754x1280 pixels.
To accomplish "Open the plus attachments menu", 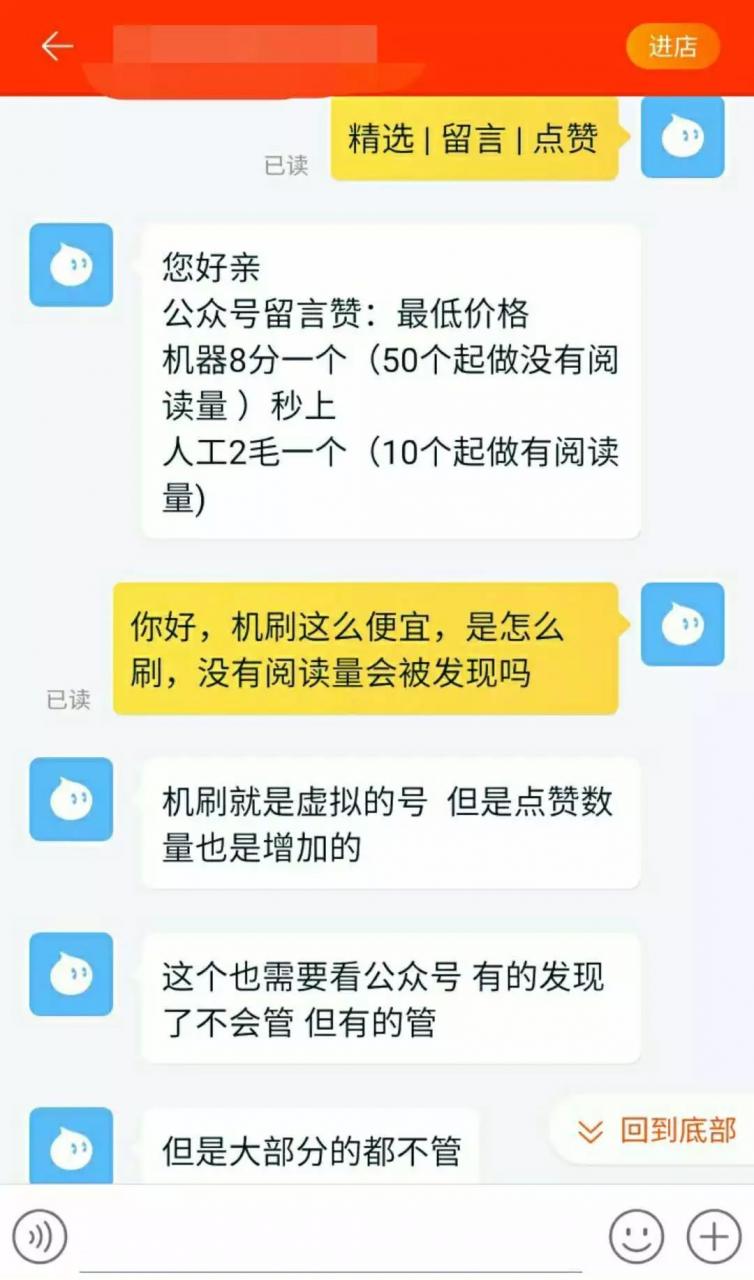I will [x=713, y=1237].
